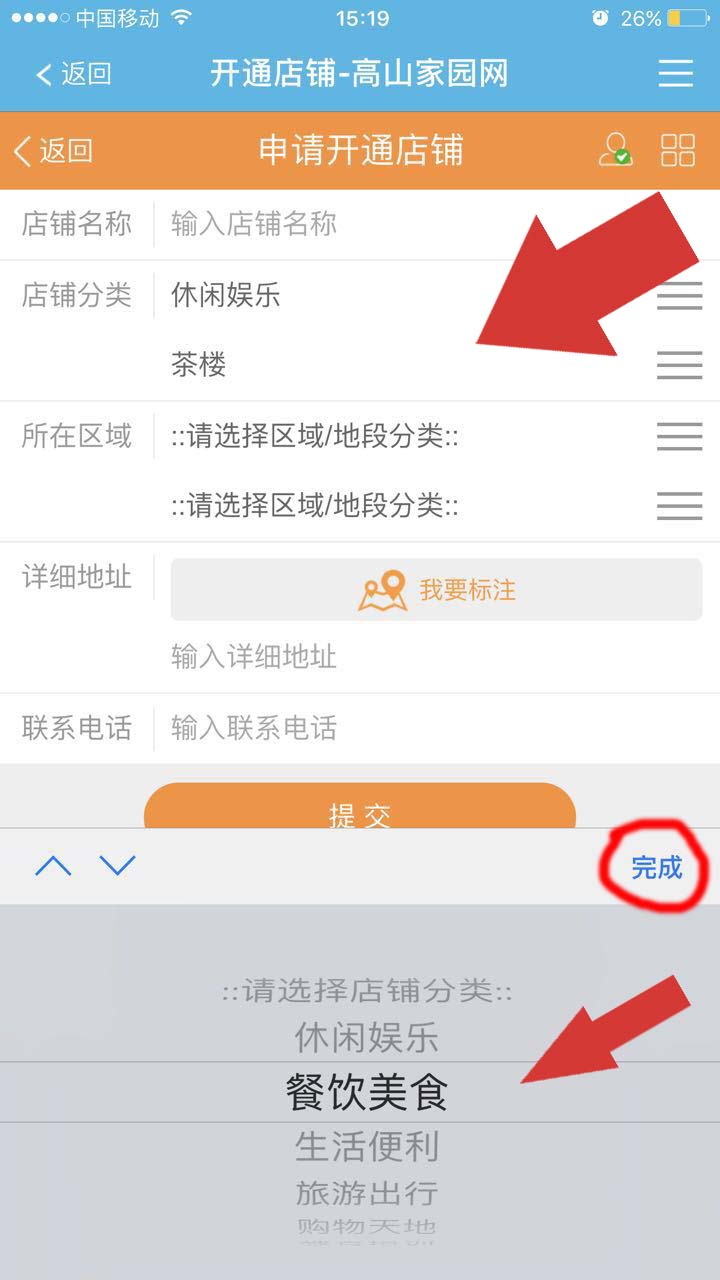This screenshot has width=720, height=1280.
Task: Tap the blue 返回 back button
Action: (74, 74)
